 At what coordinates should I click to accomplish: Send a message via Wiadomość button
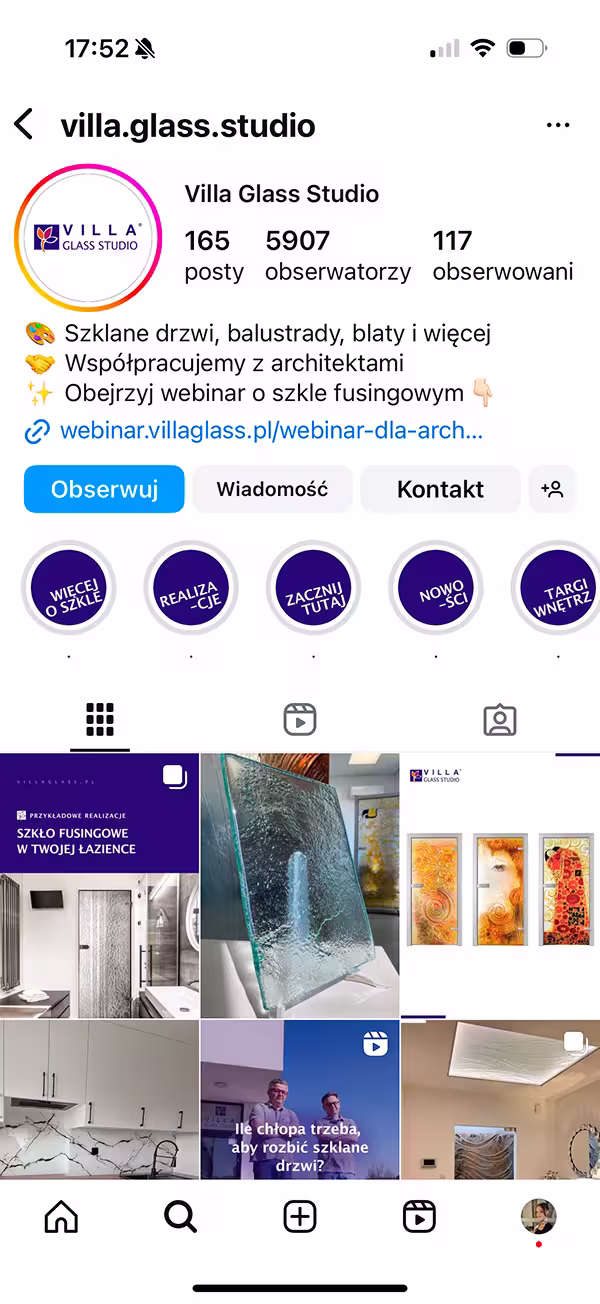[x=272, y=489]
